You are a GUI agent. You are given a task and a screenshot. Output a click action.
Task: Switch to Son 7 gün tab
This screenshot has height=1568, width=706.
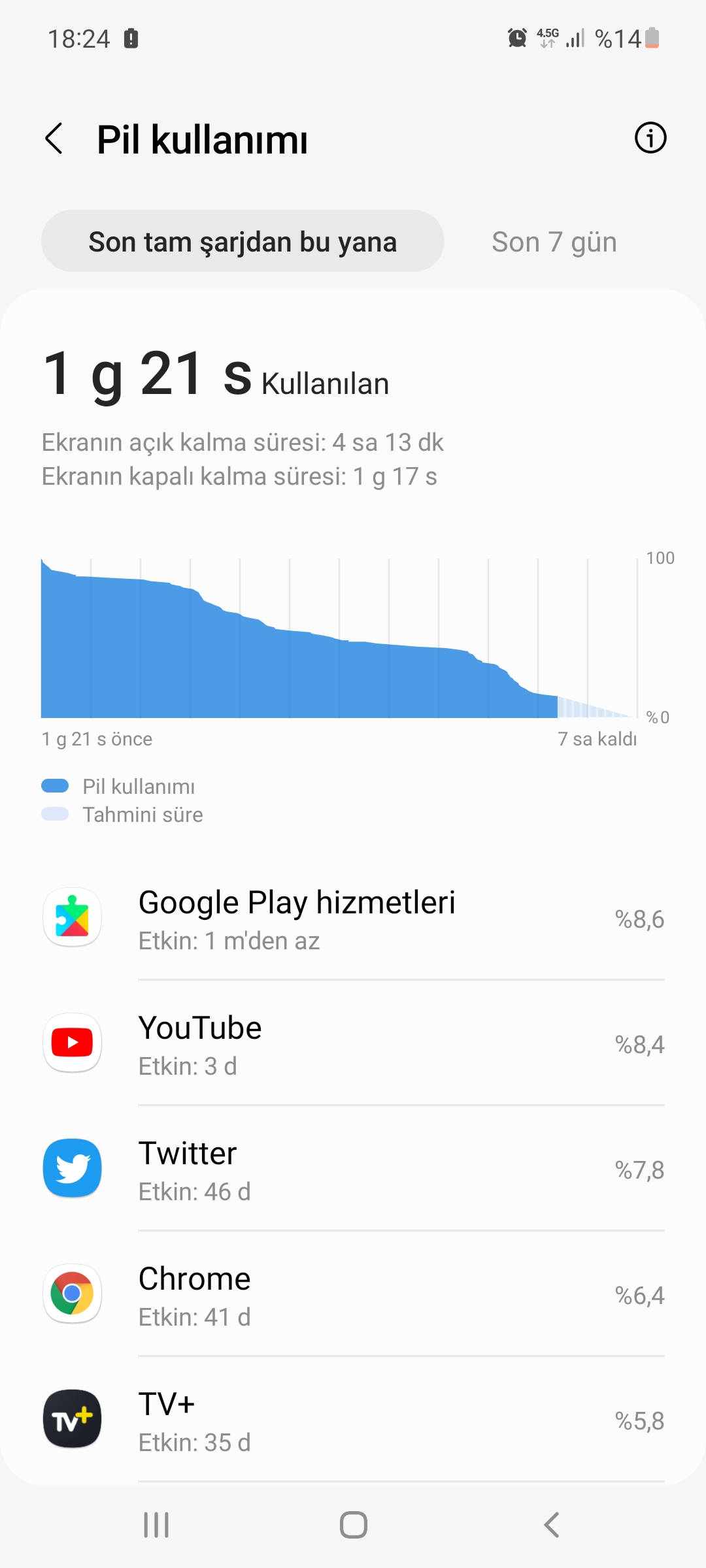[x=554, y=242]
